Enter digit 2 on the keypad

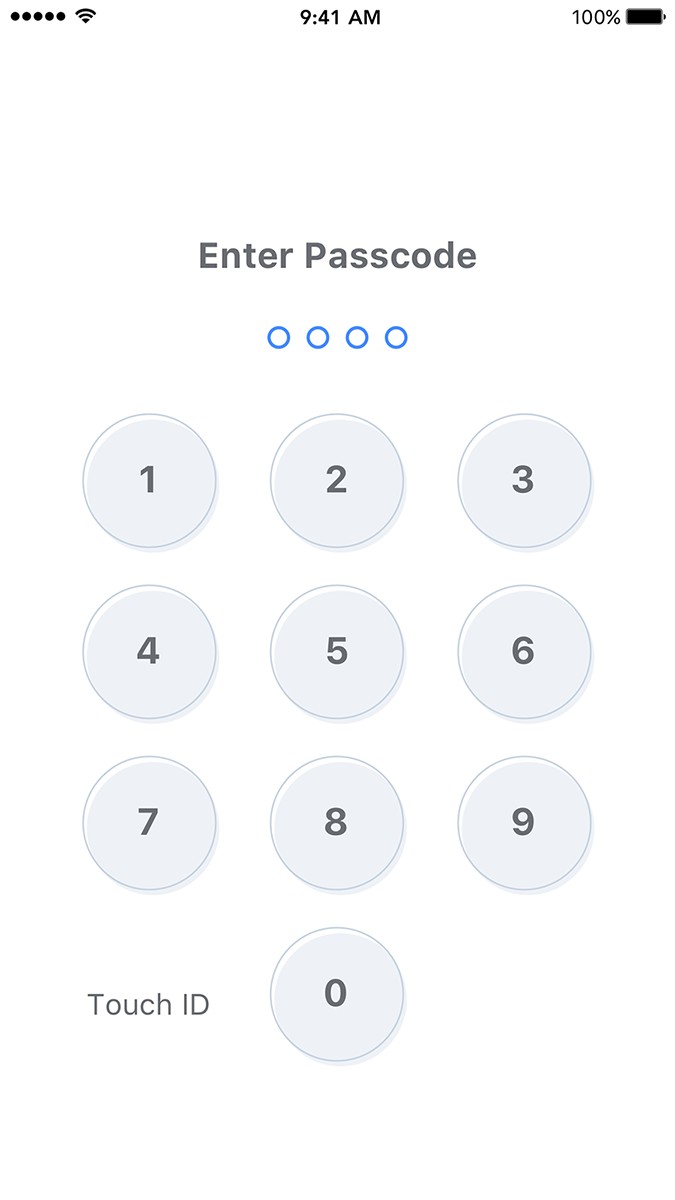pos(337,481)
